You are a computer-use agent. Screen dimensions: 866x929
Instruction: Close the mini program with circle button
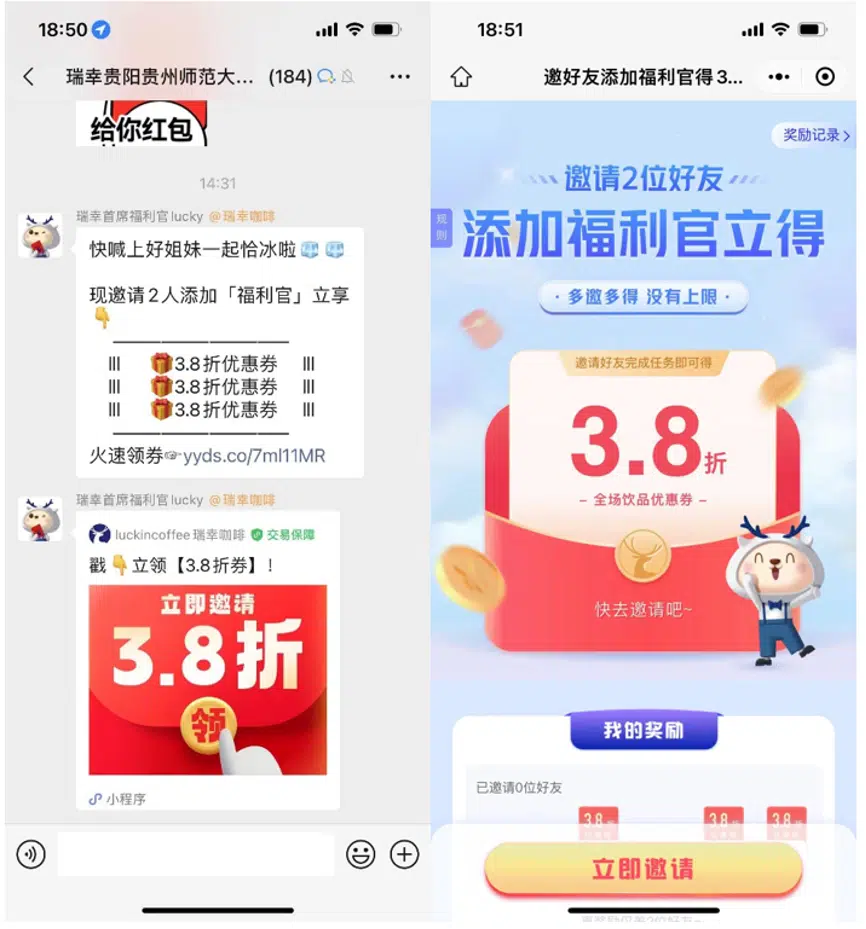pyautogui.click(x=825, y=77)
